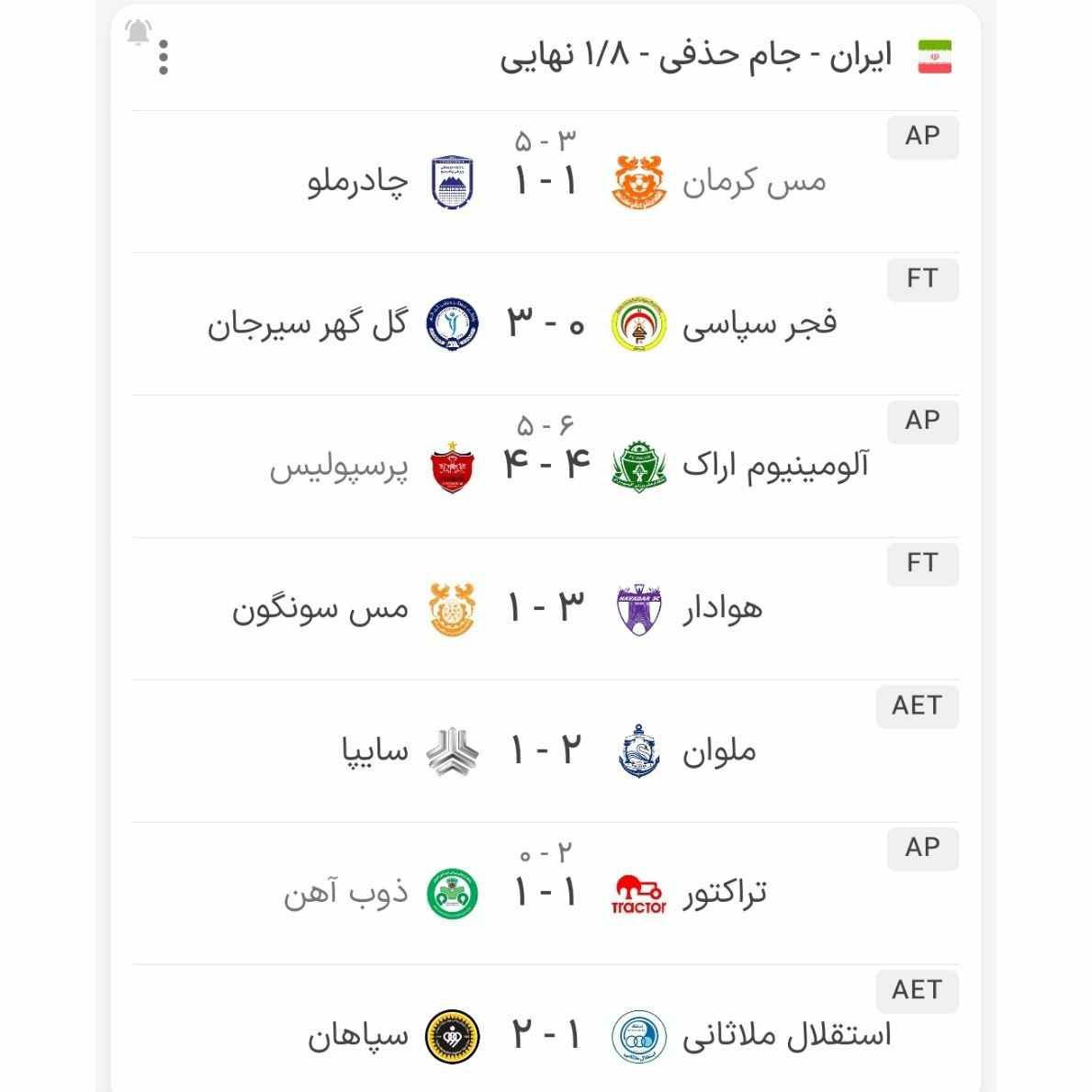View the فجر سپاسی vs گل گهر سیرجان match
The width and height of the screenshot is (1092, 1092).
[x=546, y=324]
